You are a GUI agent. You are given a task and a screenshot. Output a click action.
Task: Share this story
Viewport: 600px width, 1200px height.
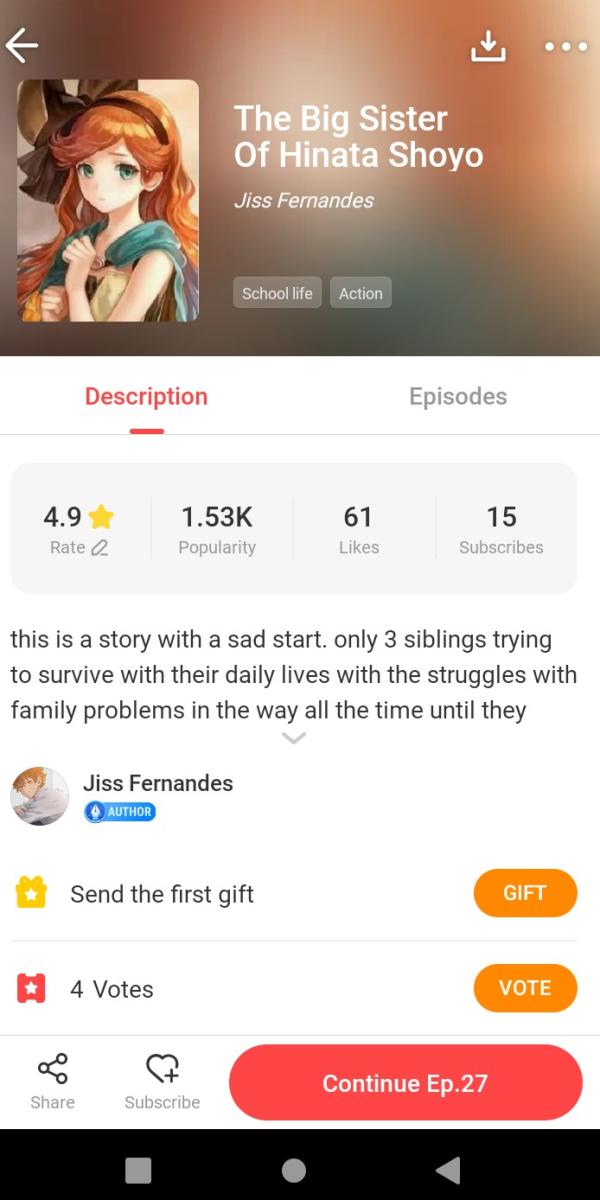52,1082
